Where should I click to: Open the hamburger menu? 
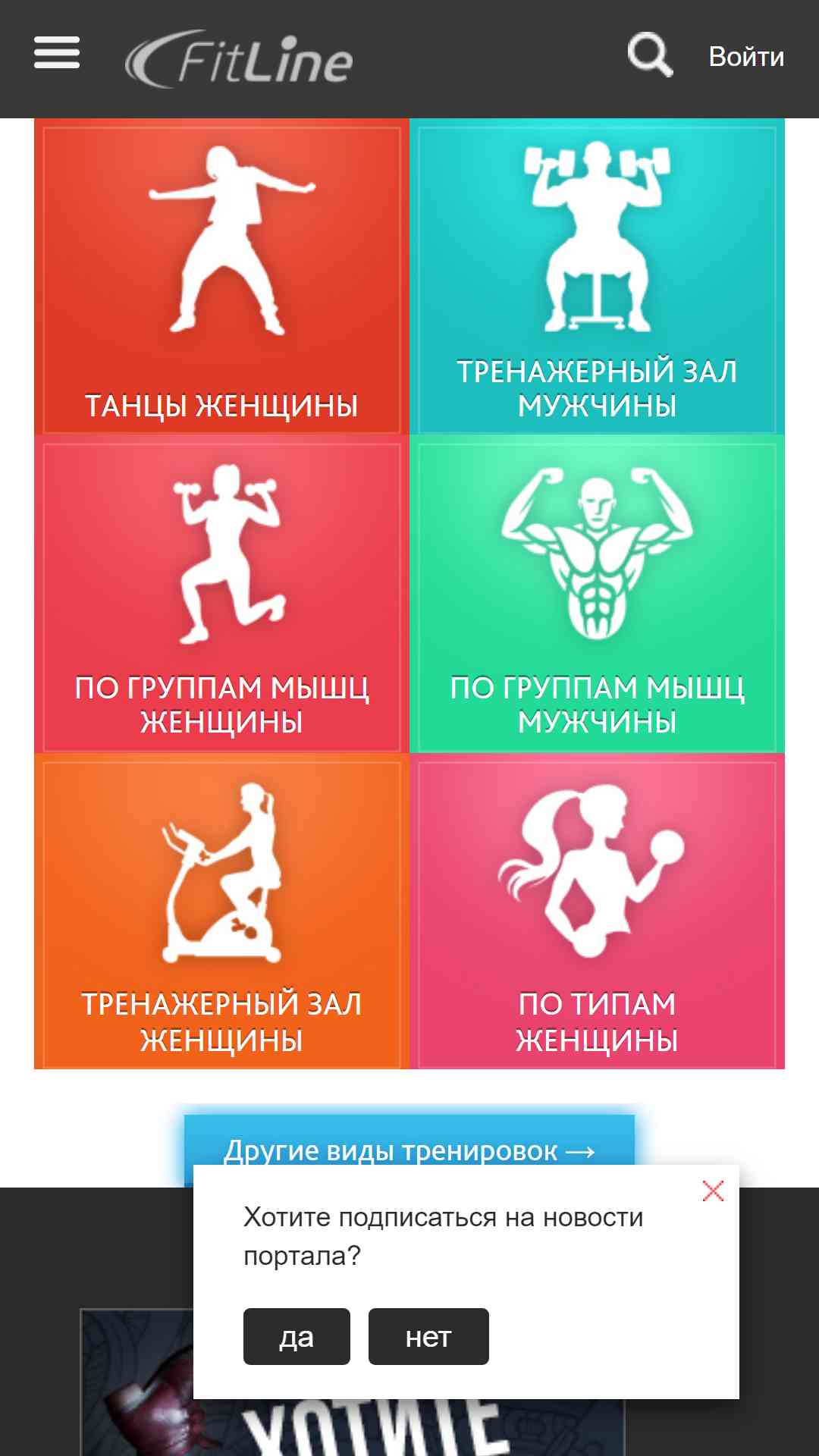57,53
